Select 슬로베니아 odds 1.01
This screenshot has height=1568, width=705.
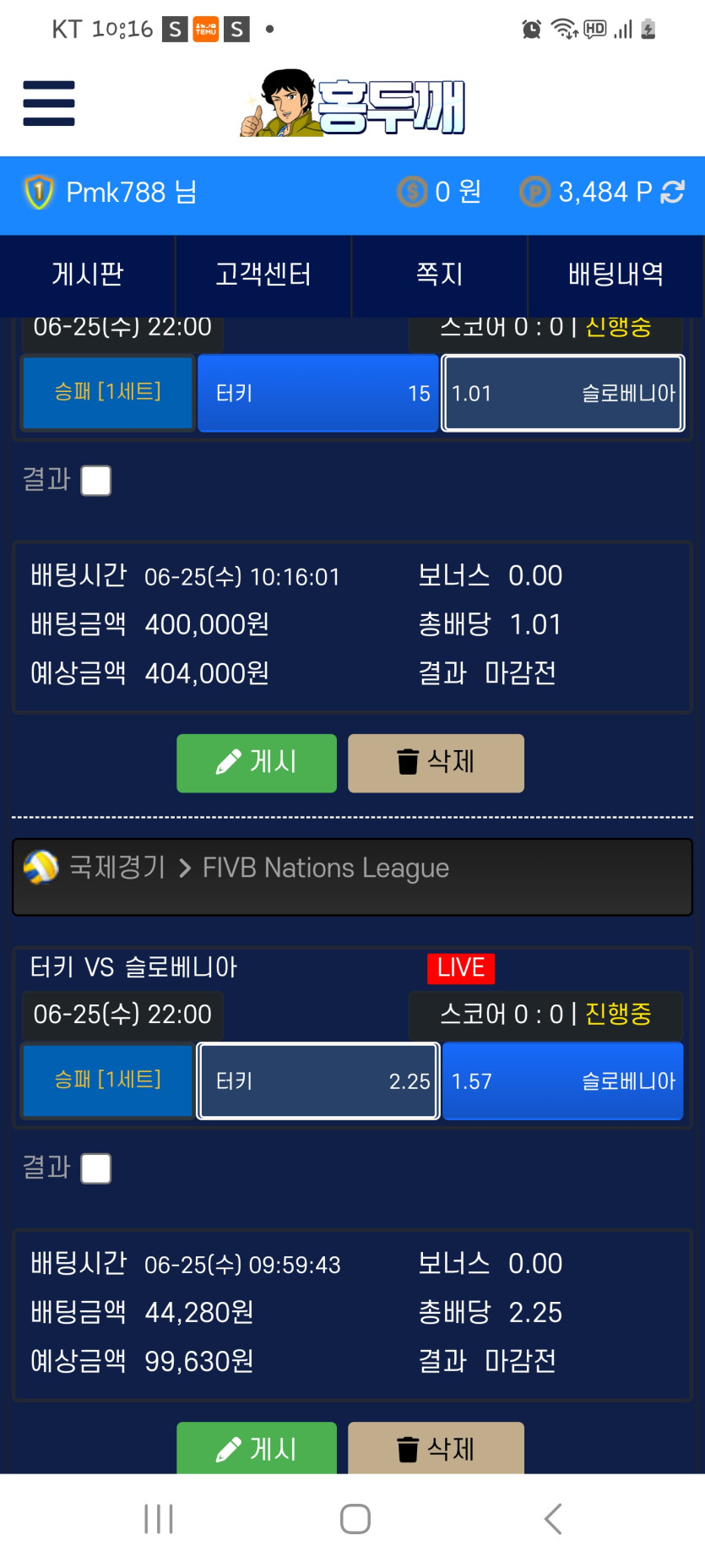point(562,393)
